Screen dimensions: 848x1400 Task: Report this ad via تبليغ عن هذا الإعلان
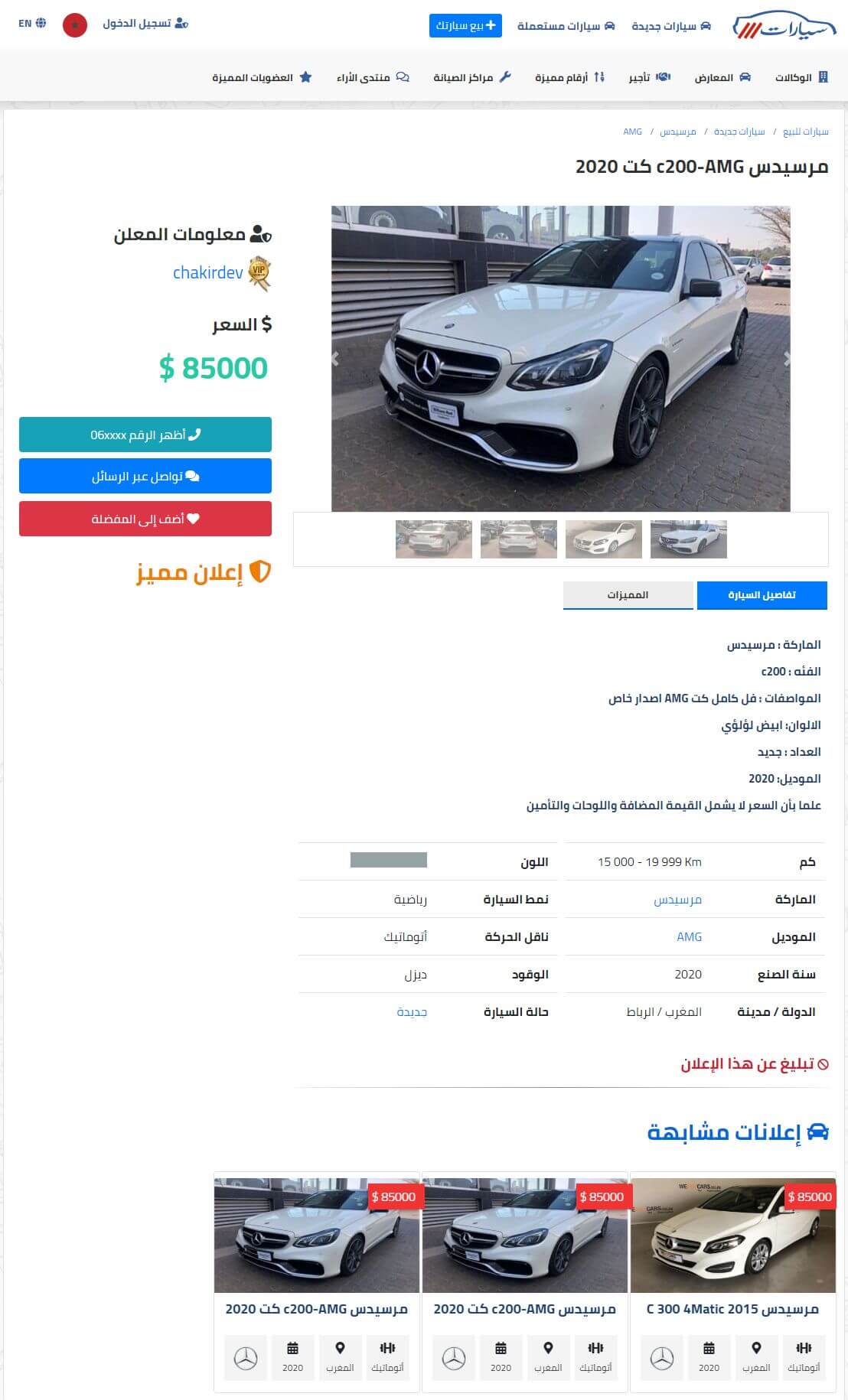[754, 1064]
